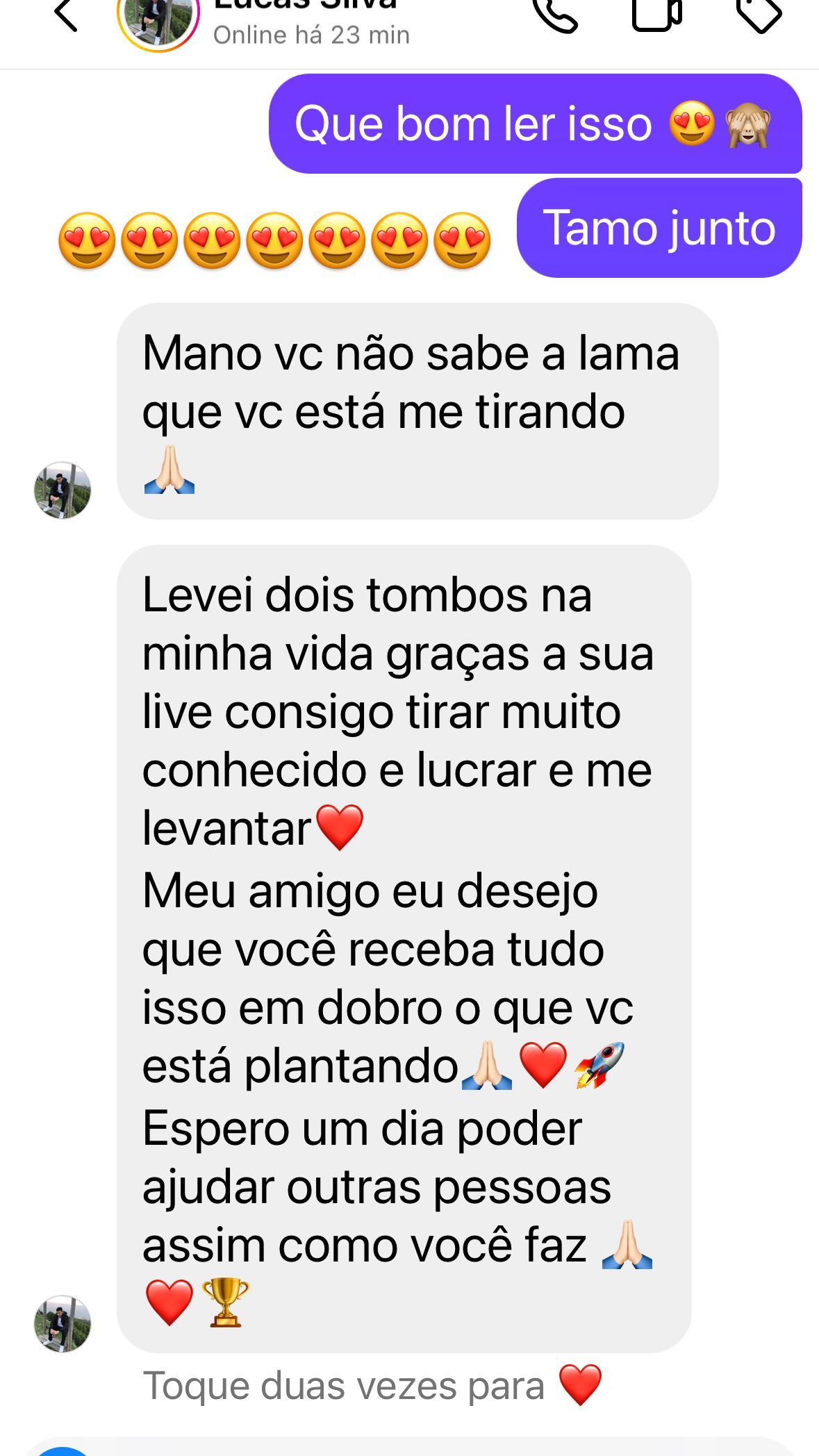Viewport: 819px width, 1456px height.
Task: Open Lucas Silva's profile from the header
Action: click(x=306, y=21)
